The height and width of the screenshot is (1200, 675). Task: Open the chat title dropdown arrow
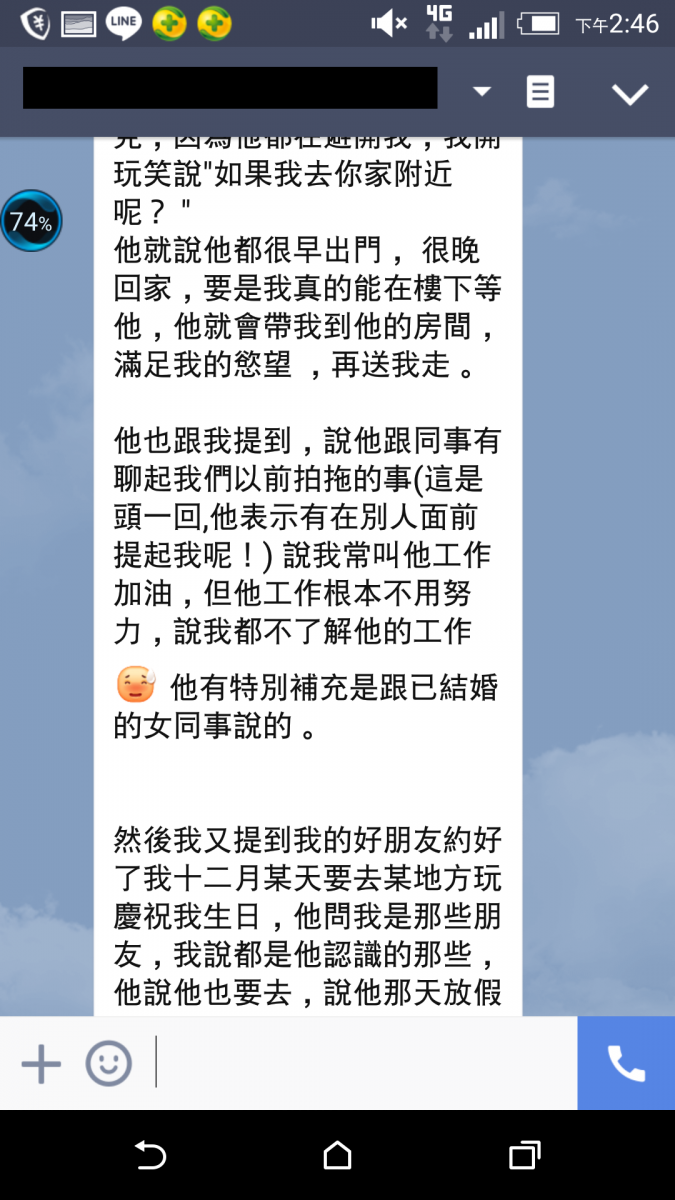482,92
